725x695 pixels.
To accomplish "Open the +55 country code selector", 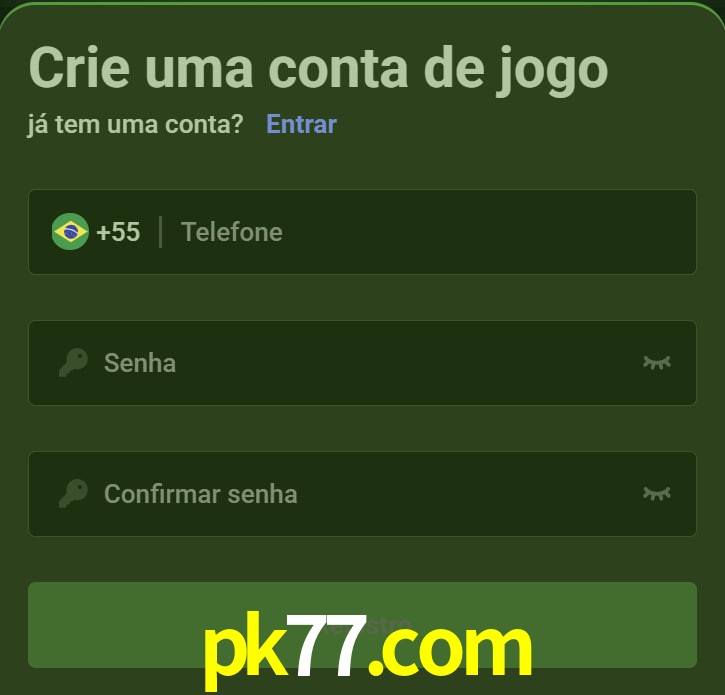I will [97, 232].
